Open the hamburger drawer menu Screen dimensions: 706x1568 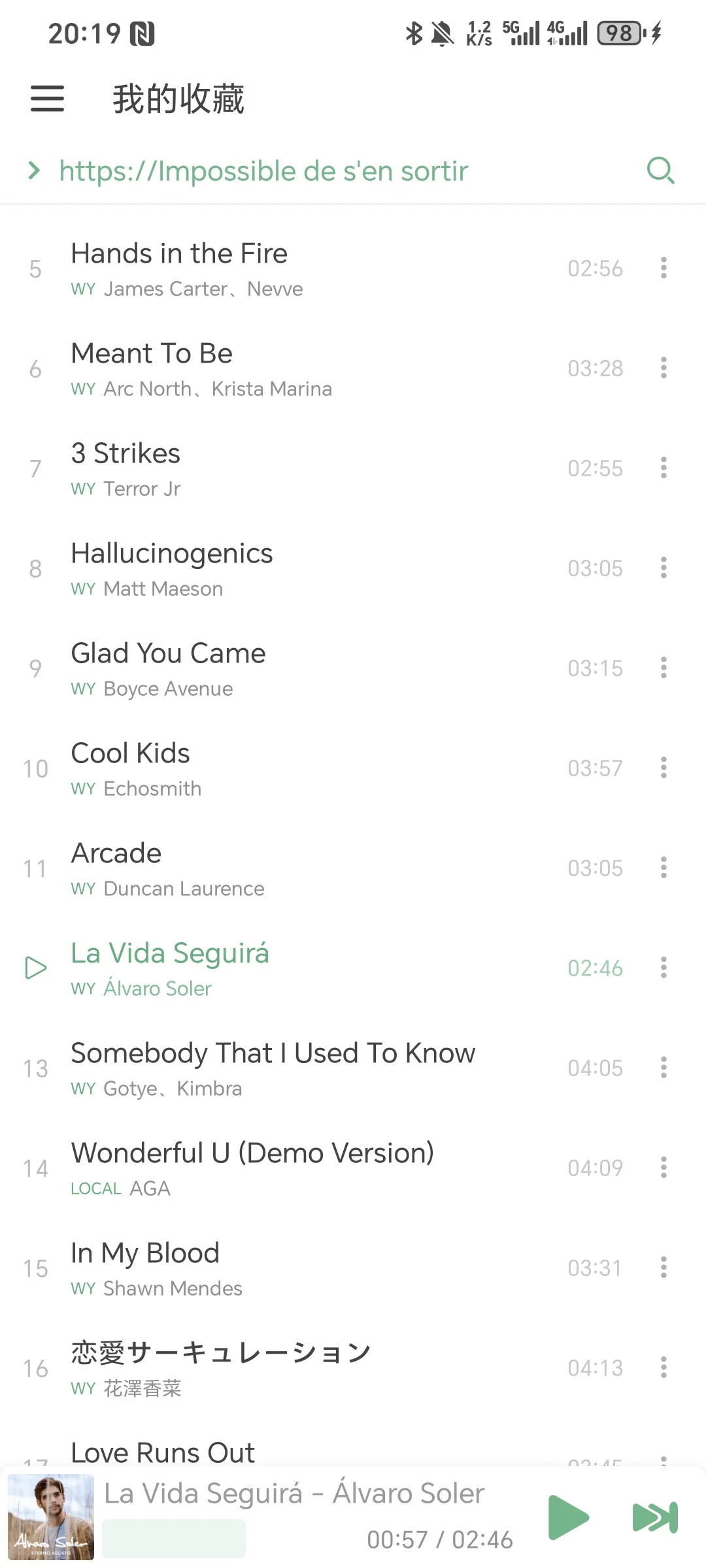pos(47,99)
